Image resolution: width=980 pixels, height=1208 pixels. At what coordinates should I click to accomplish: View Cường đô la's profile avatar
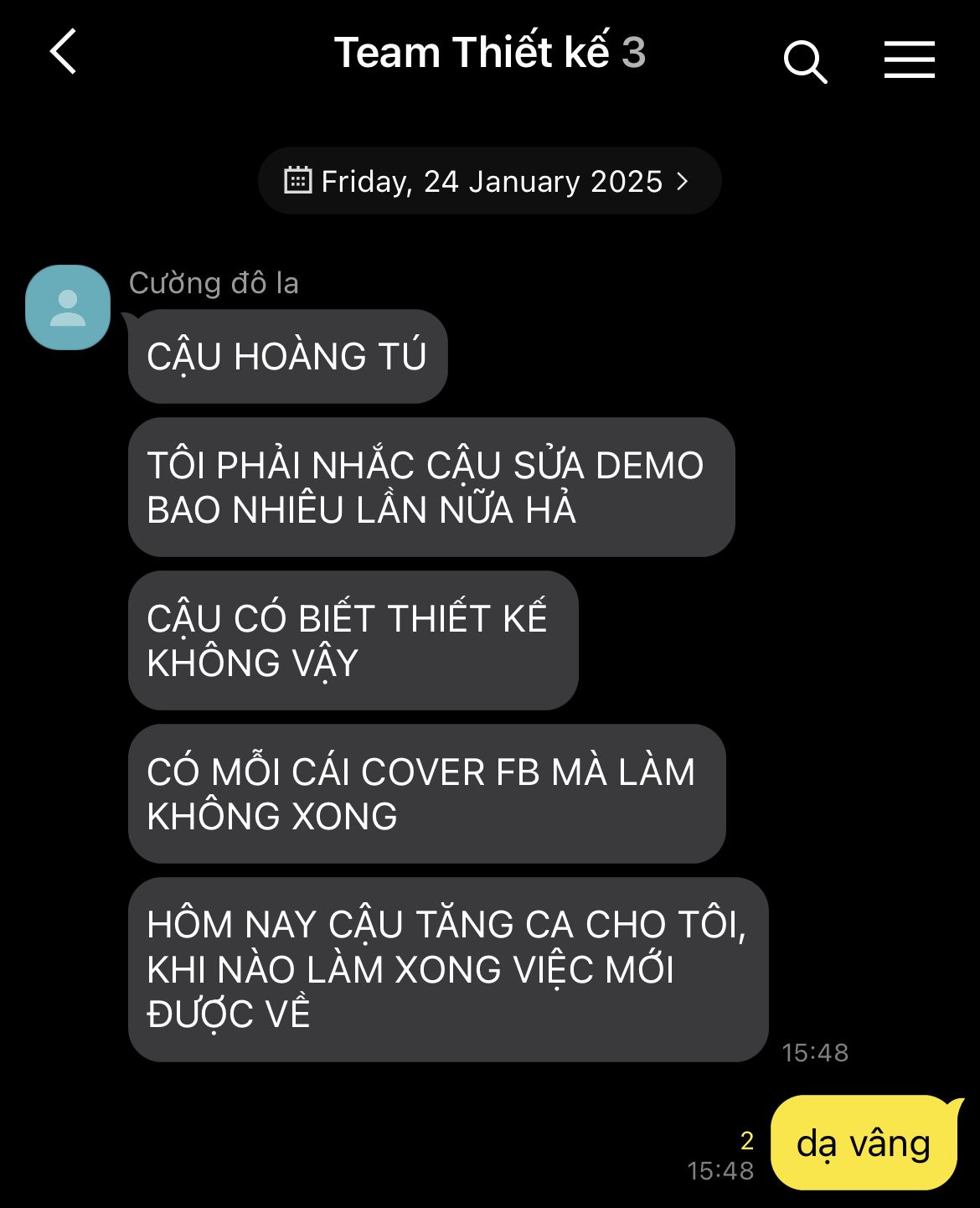68,307
